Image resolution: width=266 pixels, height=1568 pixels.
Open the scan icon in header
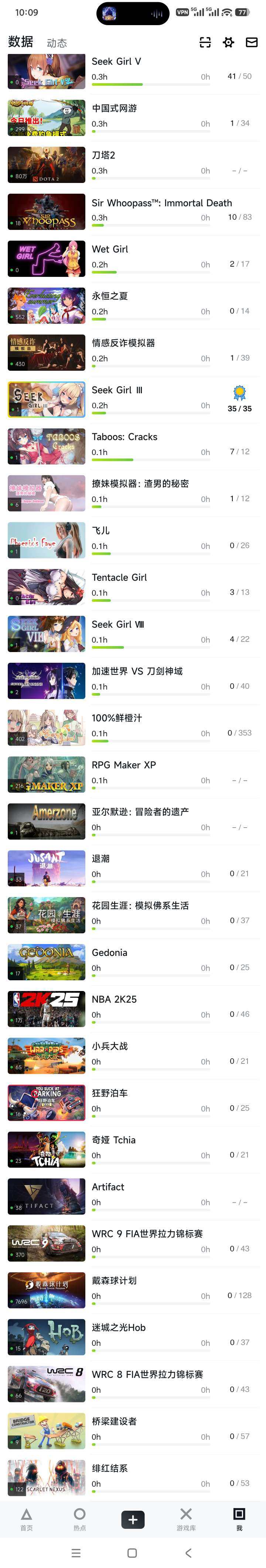point(205,42)
